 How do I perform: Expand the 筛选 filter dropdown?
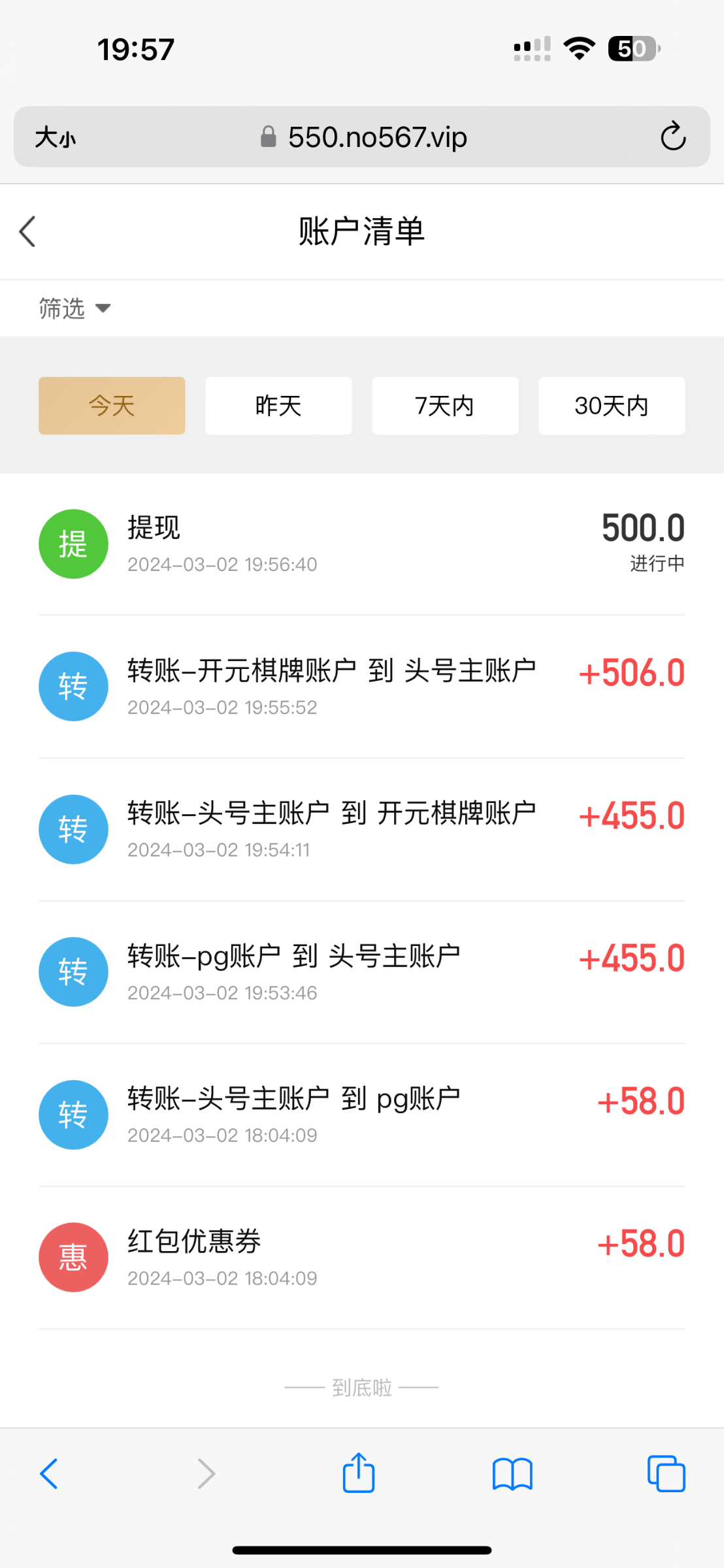(x=74, y=308)
